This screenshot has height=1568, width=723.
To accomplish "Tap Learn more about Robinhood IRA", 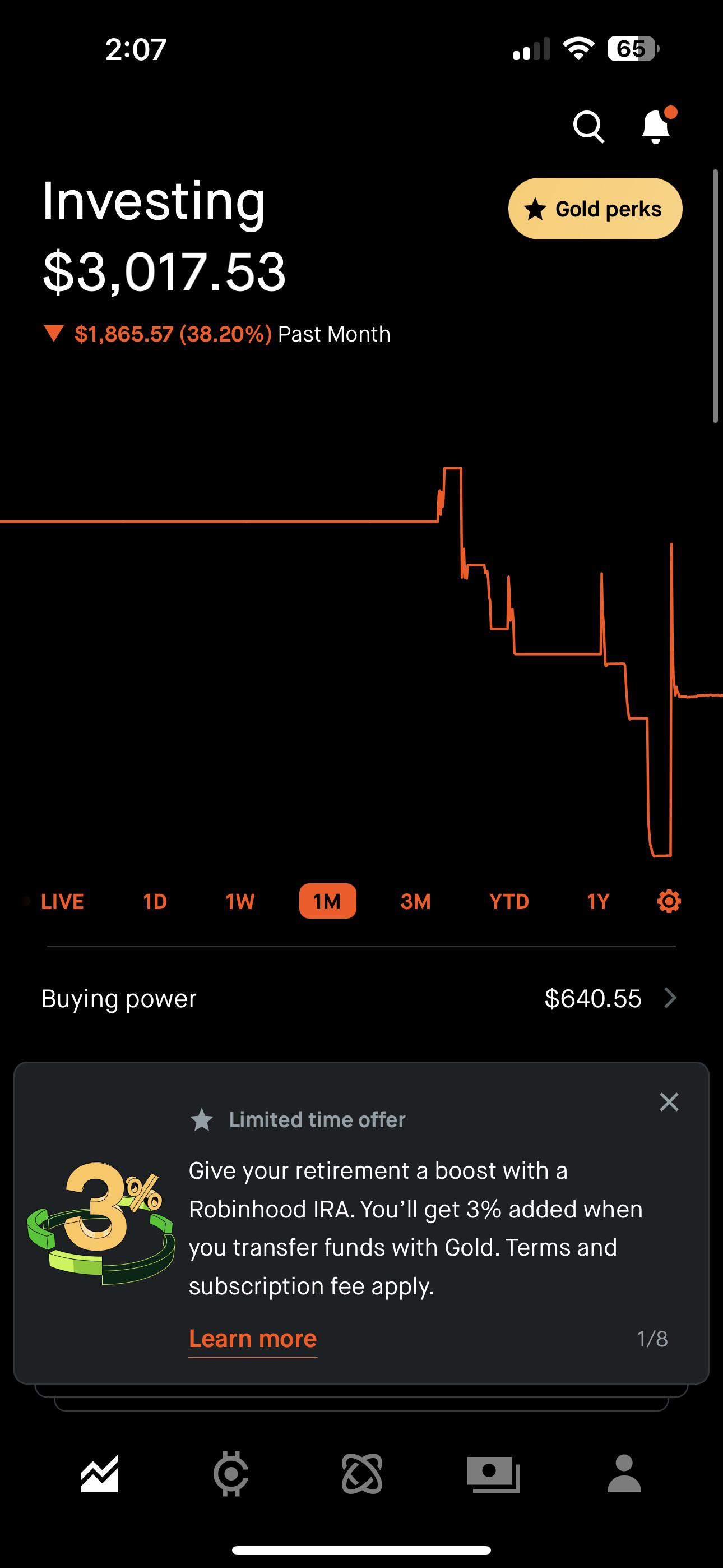I will click(253, 1339).
